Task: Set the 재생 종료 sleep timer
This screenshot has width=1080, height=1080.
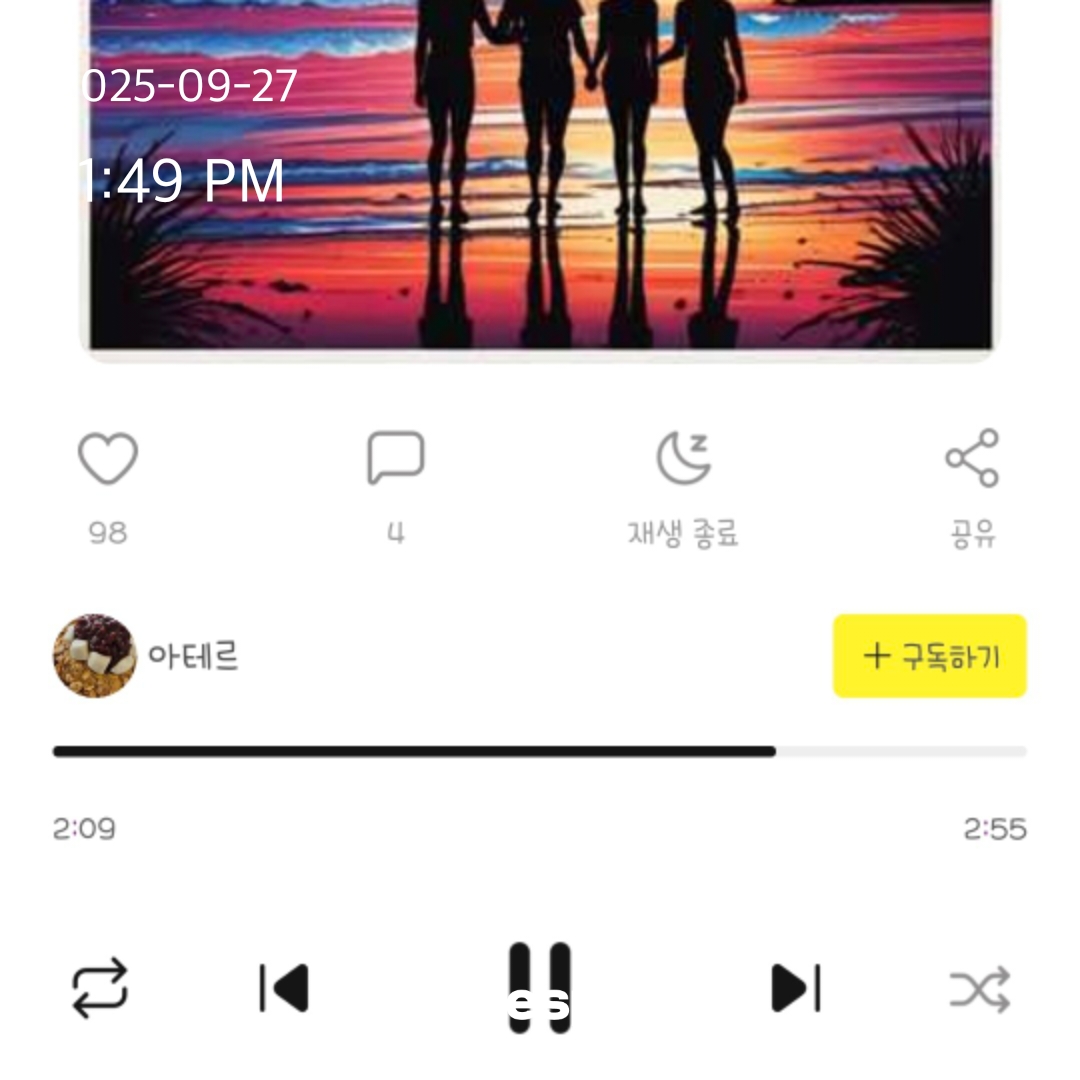Action: point(684,458)
